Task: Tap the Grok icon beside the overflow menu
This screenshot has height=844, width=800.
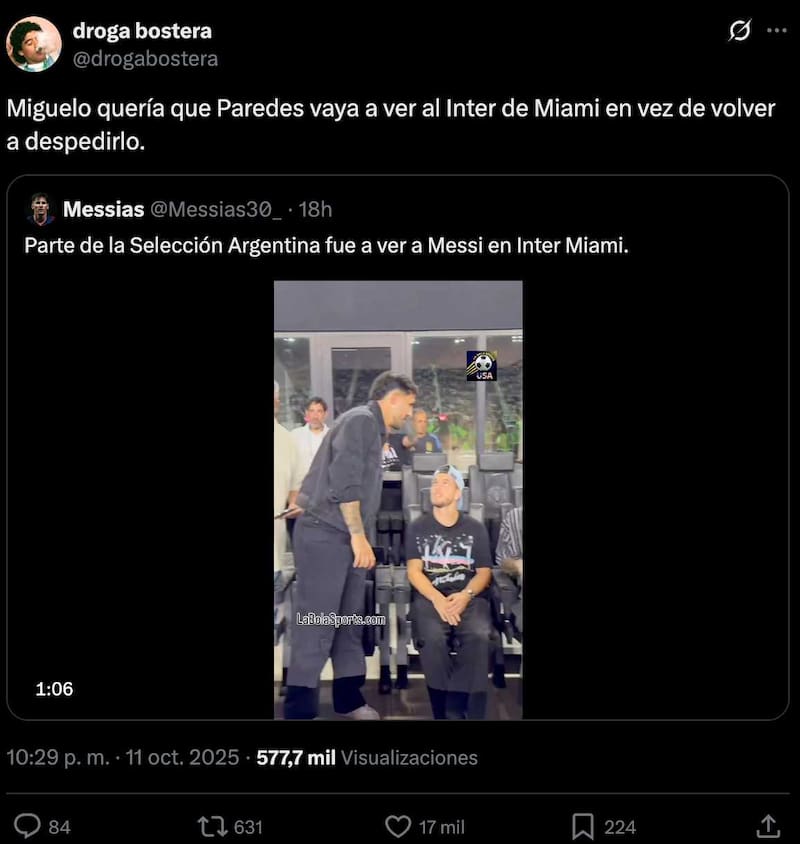Action: point(739,31)
